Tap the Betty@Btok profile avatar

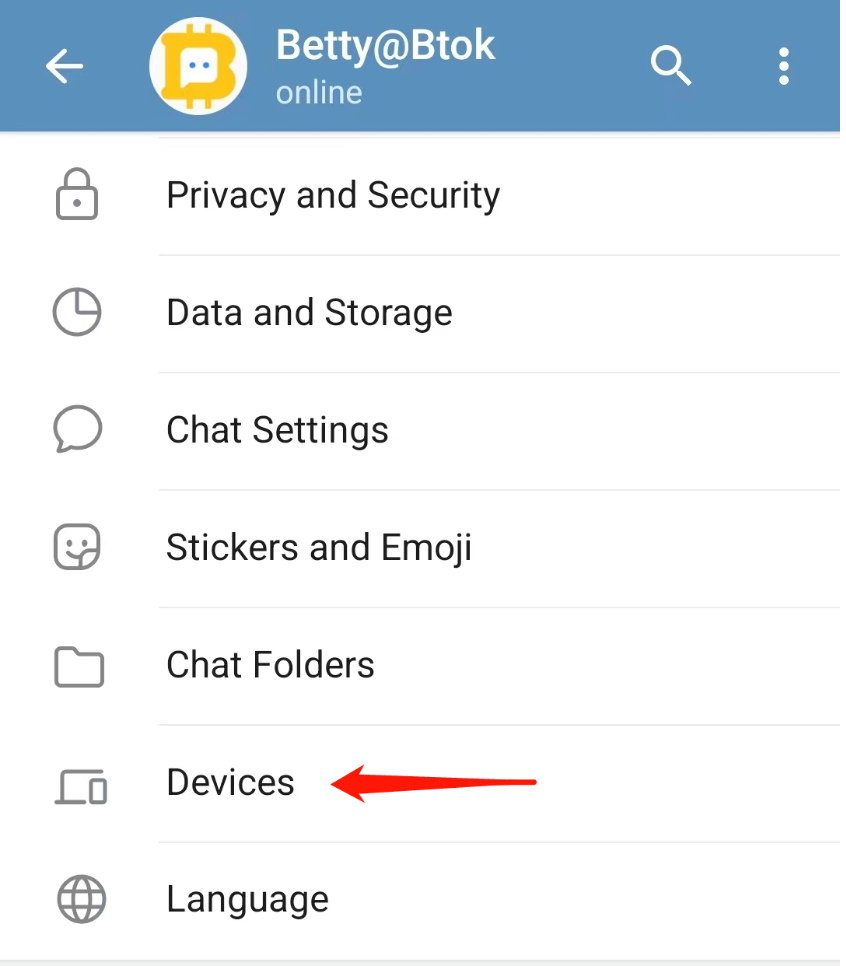point(198,67)
